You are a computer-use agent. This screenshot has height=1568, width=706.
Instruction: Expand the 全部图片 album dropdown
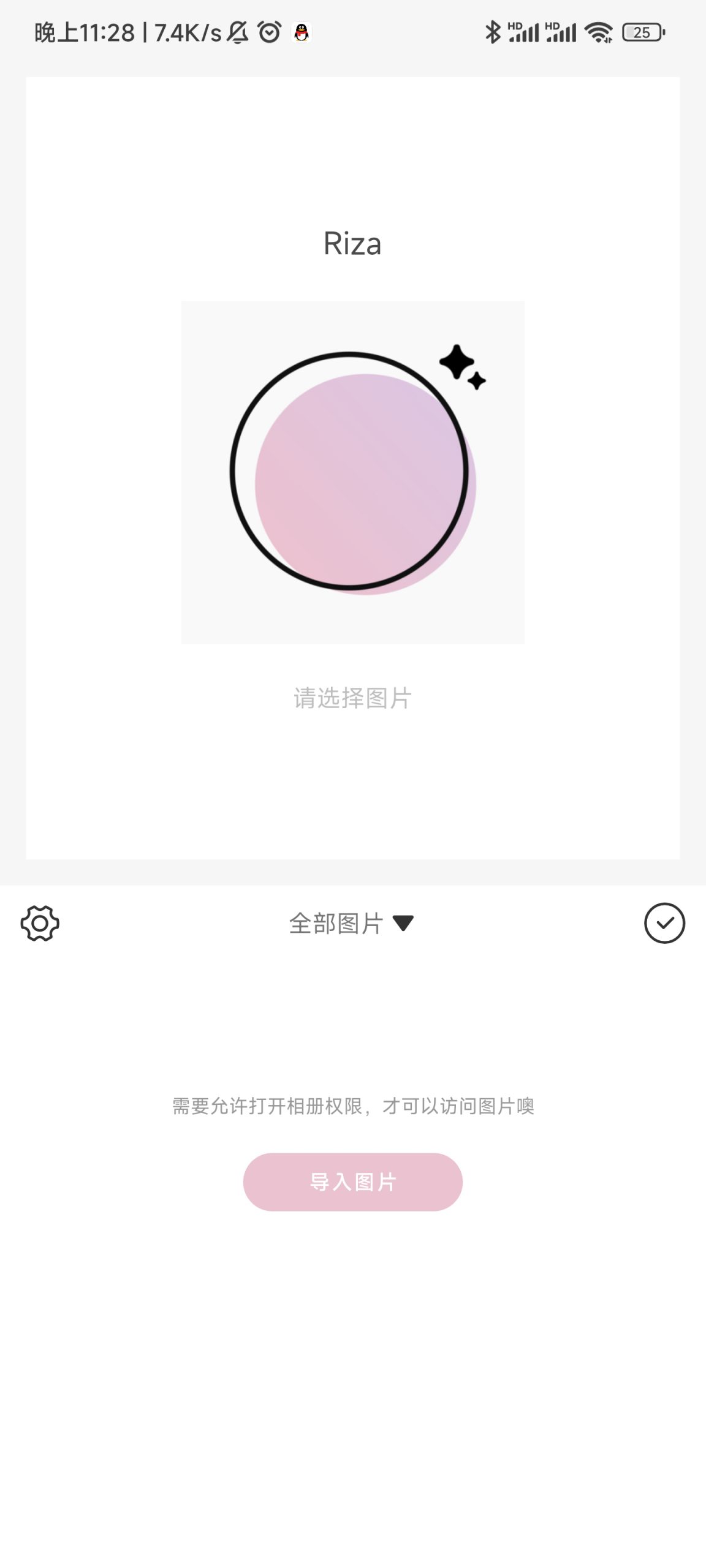tap(351, 923)
